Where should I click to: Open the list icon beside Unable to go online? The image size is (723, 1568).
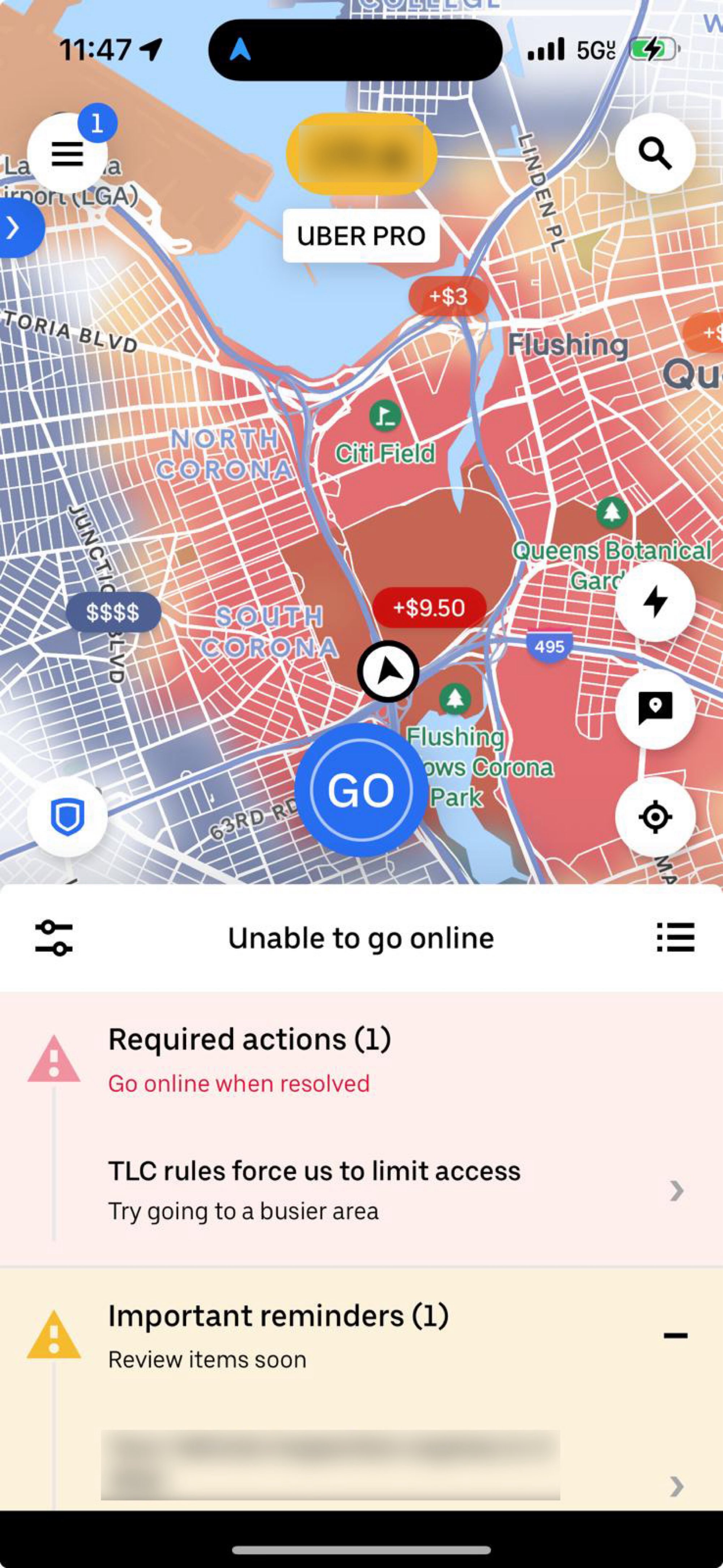676,937
